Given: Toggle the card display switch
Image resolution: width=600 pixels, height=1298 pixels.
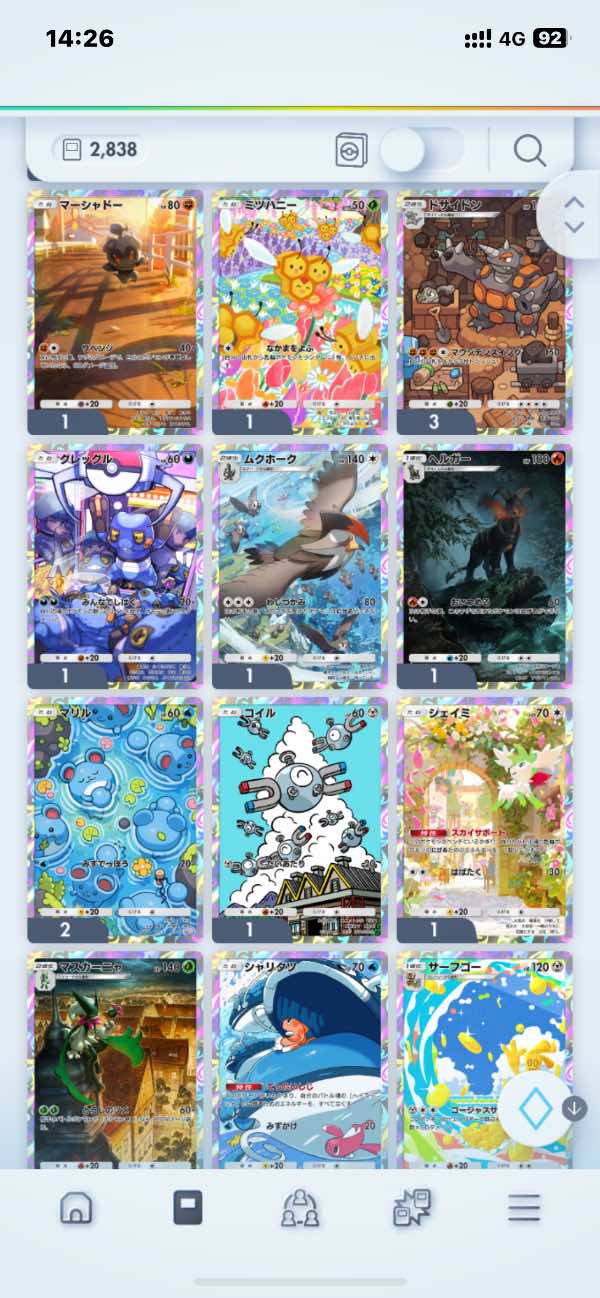Looking at the screenshot, I should (x=422, y=150).
